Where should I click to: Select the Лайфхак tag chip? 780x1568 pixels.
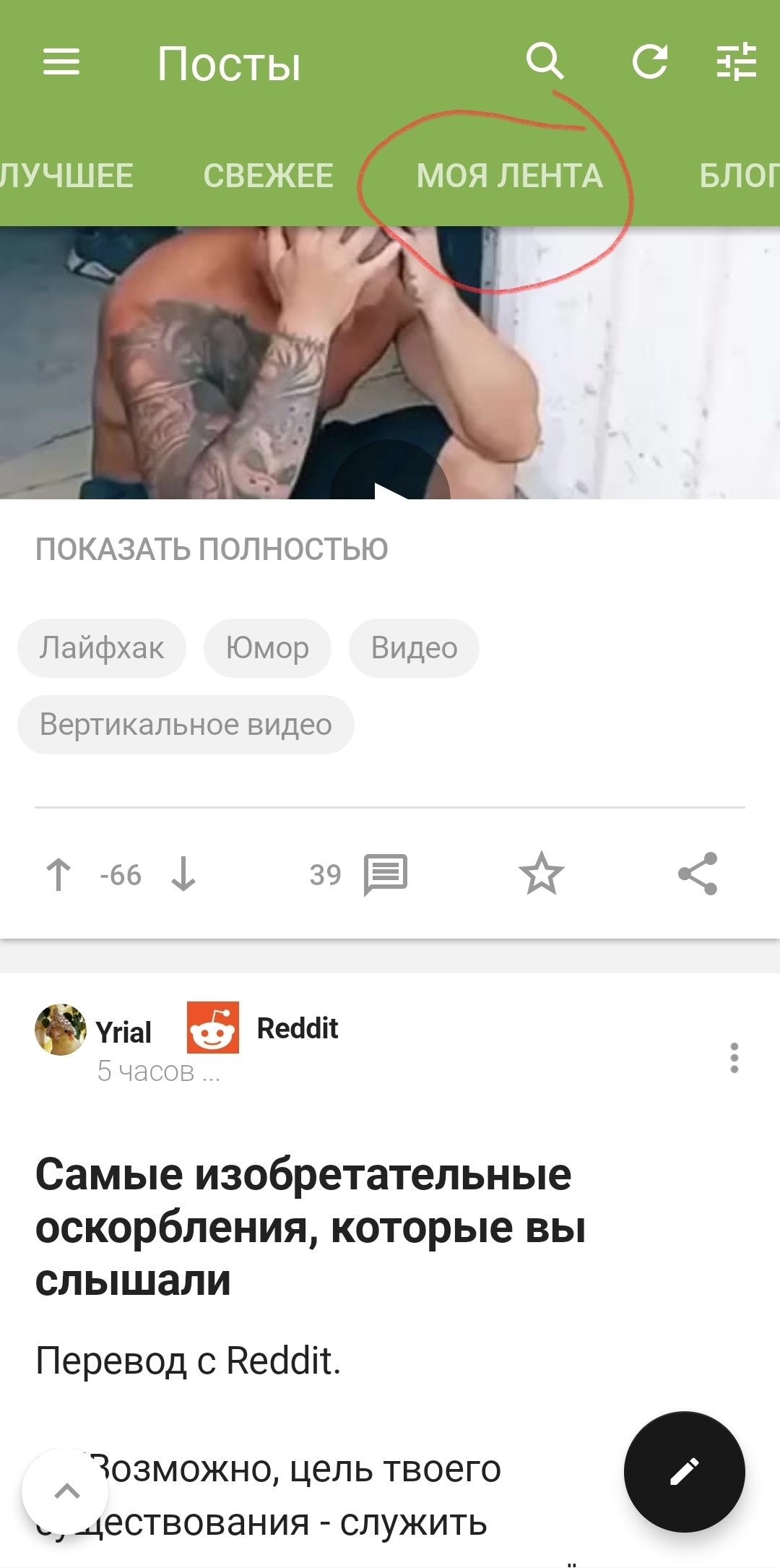coord(102,648)
